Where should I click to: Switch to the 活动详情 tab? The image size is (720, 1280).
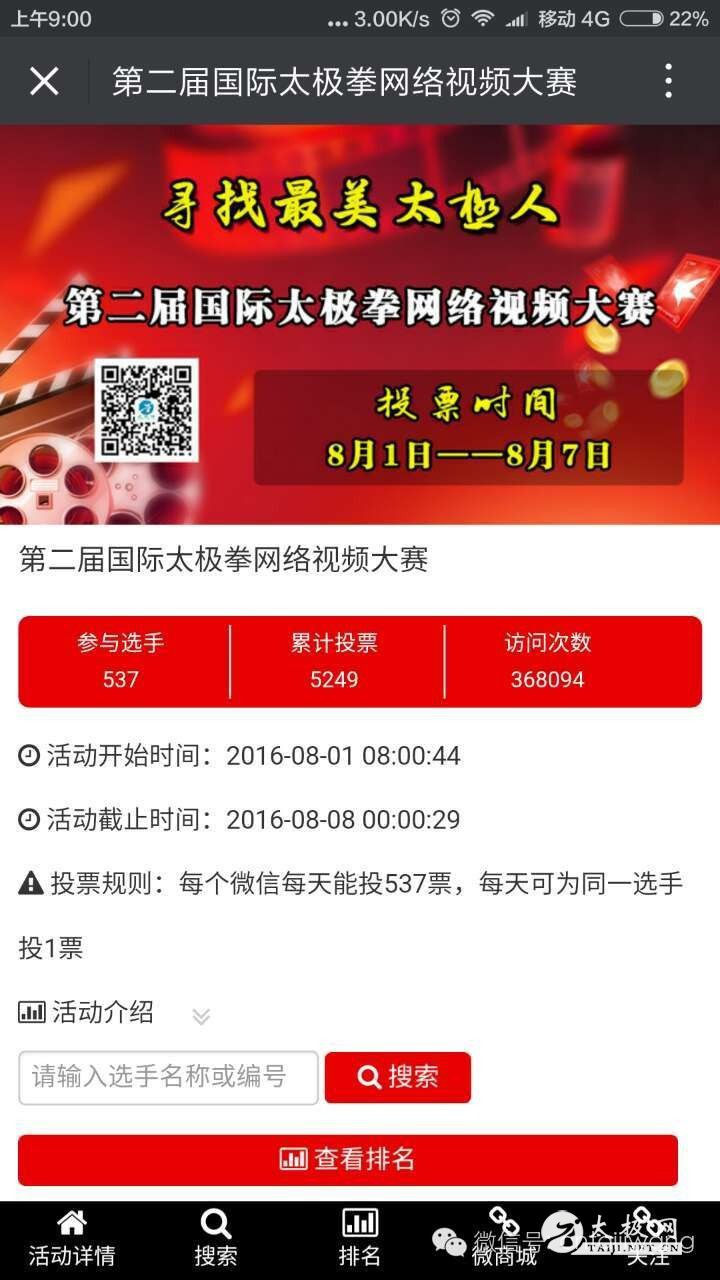click(72, 1239)
